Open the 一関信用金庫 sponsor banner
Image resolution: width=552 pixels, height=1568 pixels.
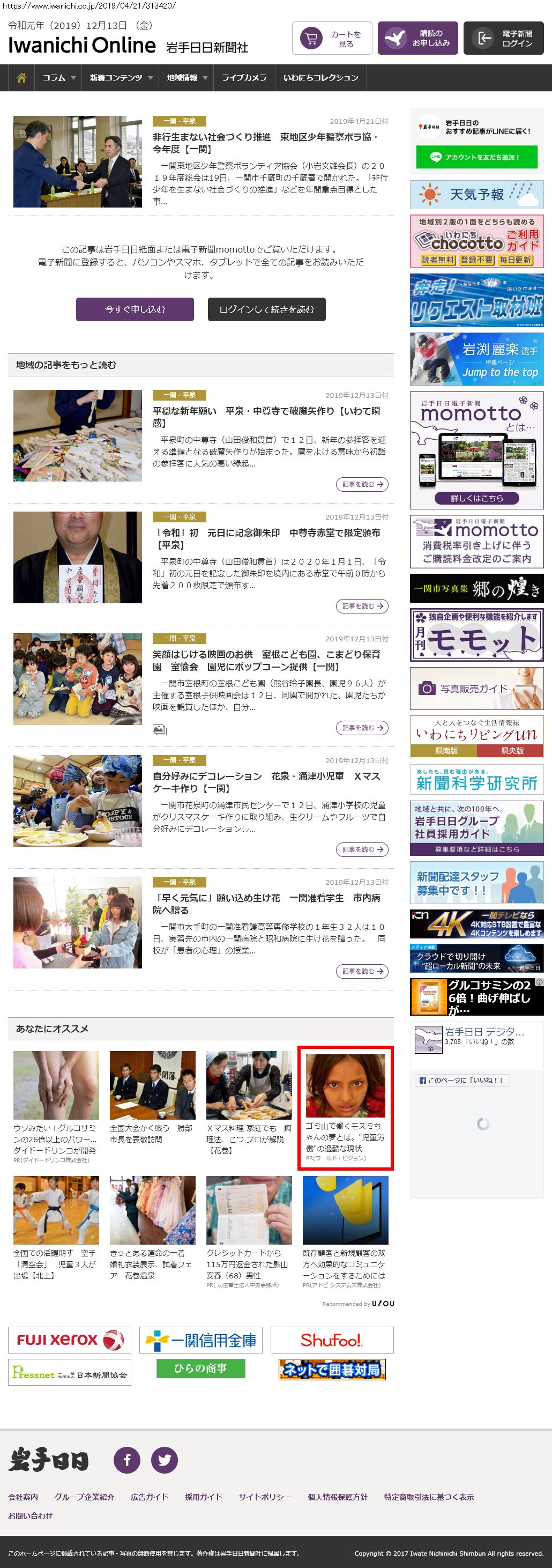201,1340
